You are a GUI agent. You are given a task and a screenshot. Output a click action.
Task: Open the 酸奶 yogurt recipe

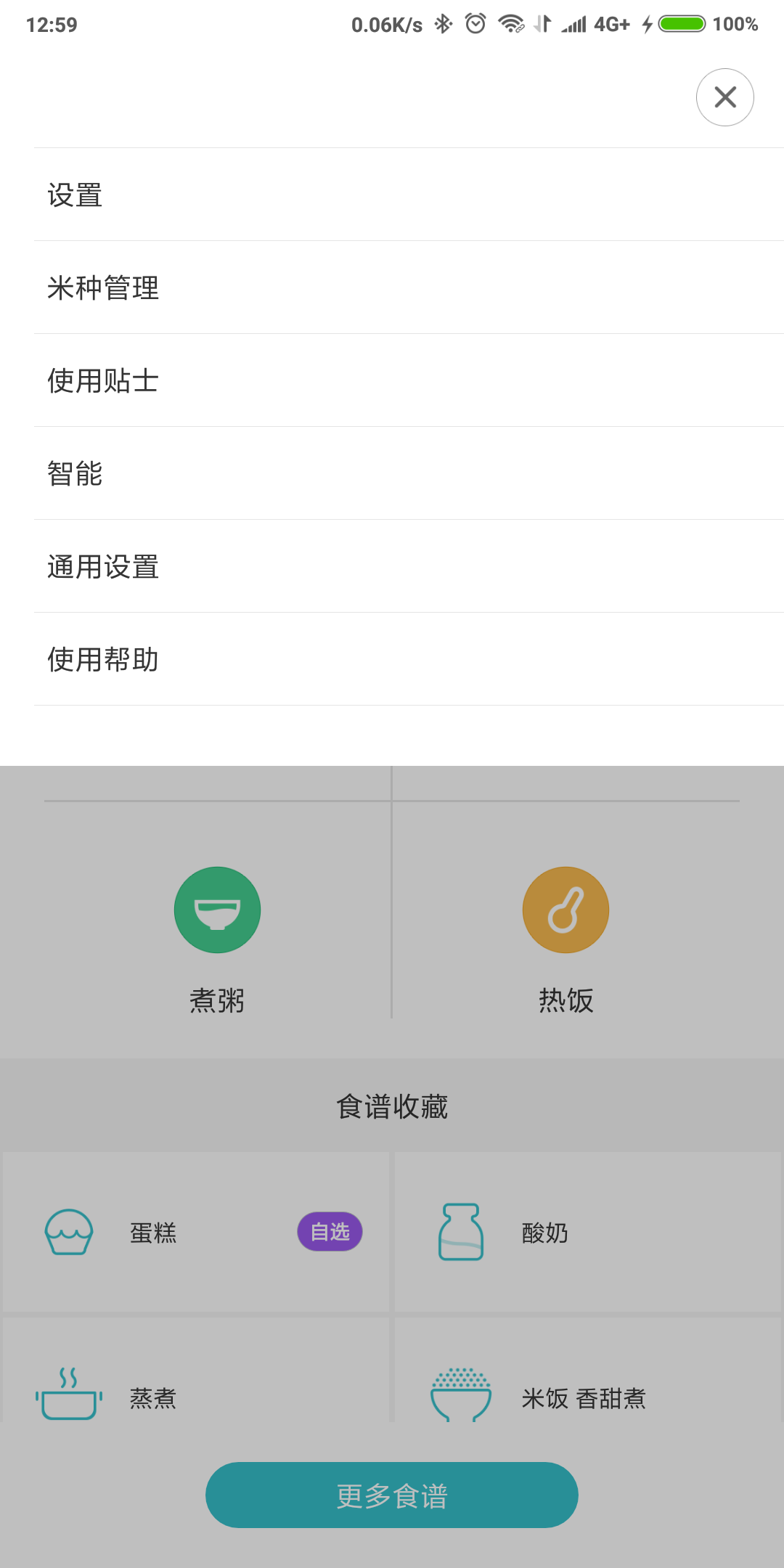tap(588, 1232)
